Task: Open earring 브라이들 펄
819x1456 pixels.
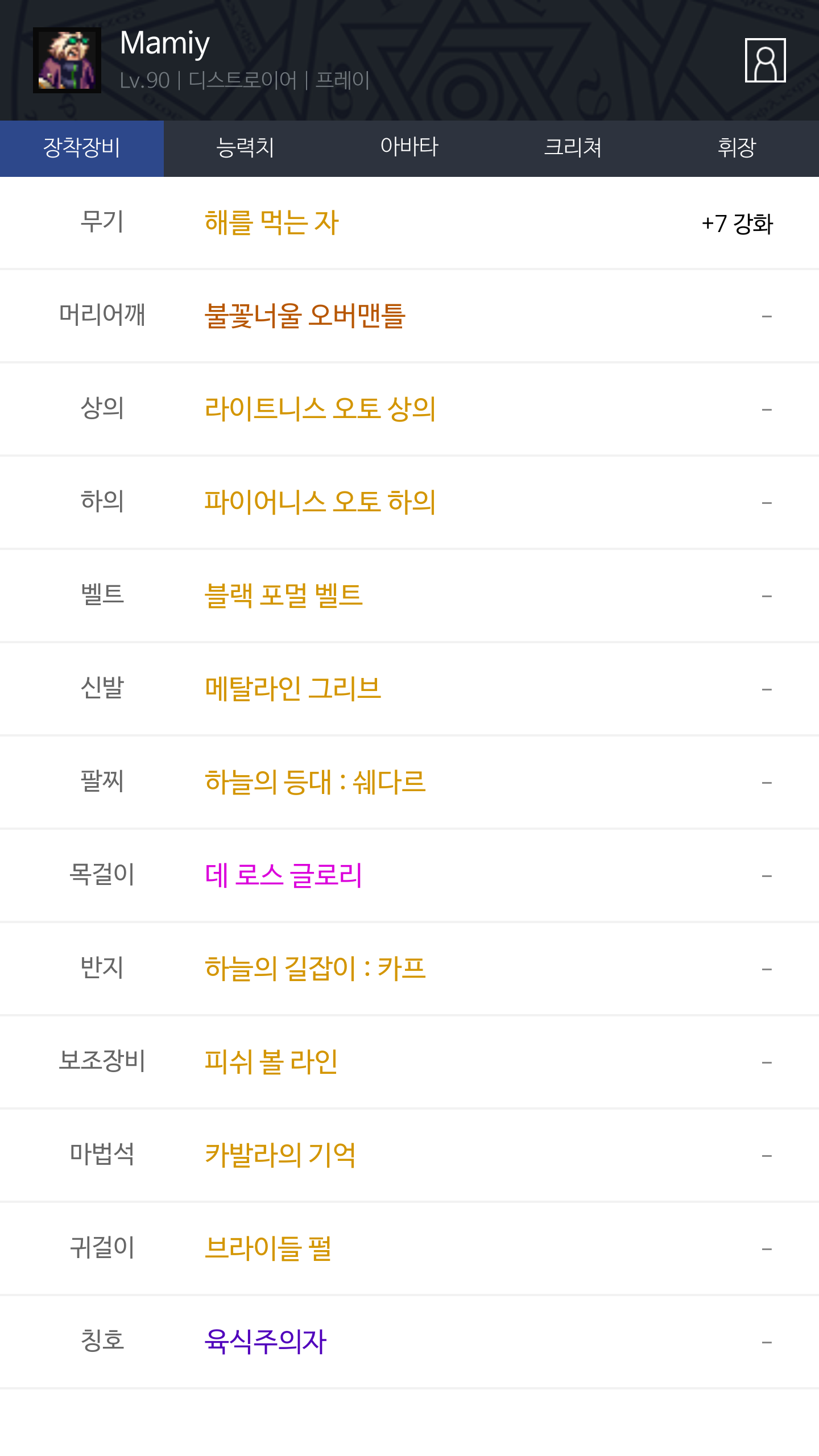Action: [268, 1248]
